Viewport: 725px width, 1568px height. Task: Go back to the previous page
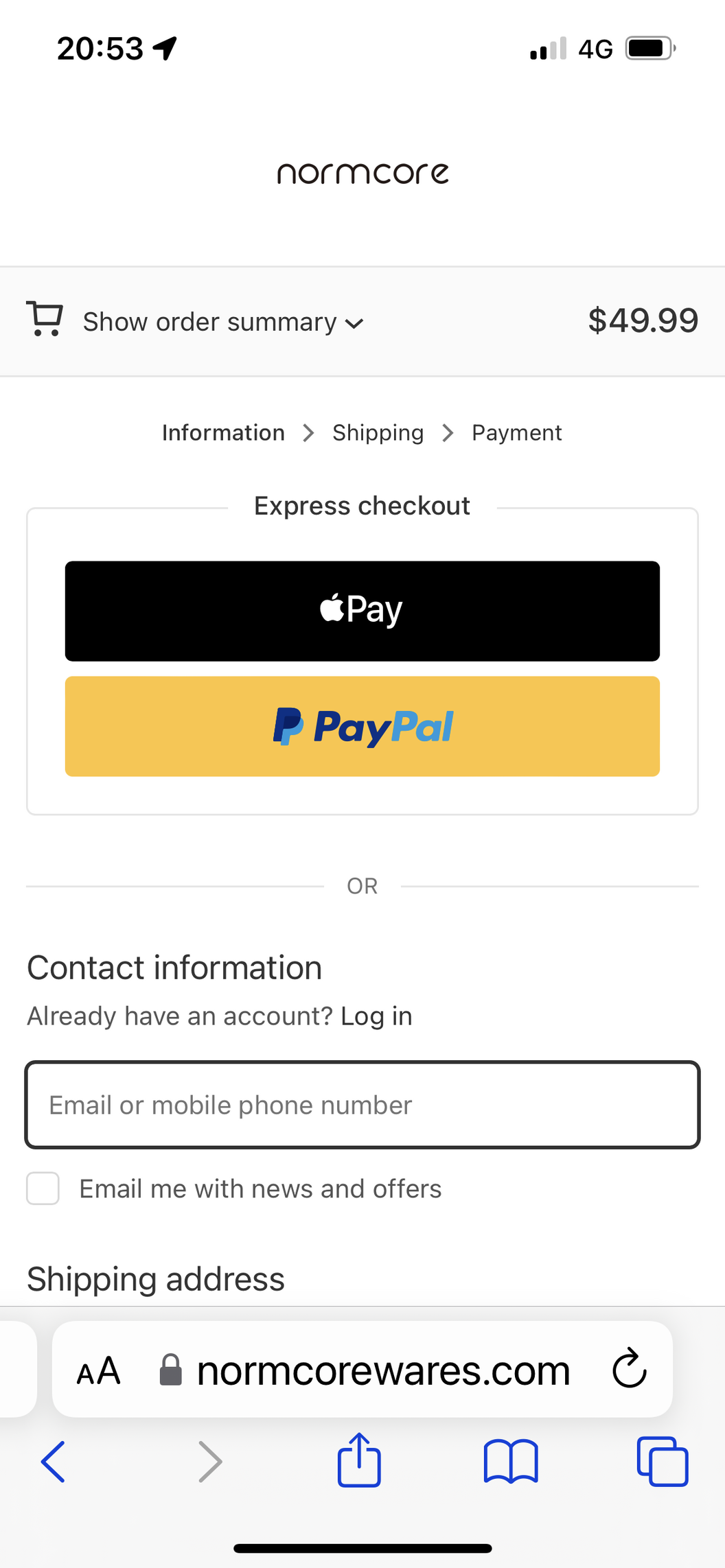coord(53,1462)
